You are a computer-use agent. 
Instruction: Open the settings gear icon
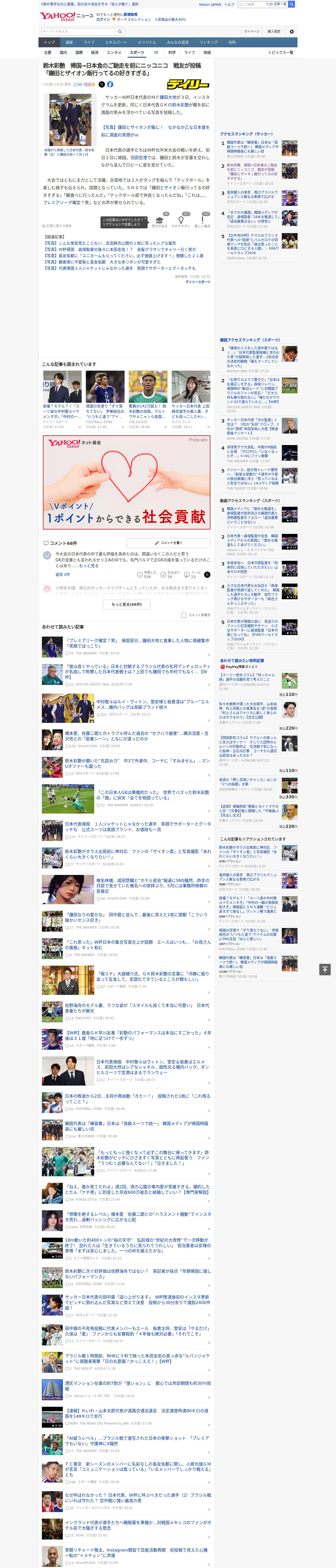[292, 32]
